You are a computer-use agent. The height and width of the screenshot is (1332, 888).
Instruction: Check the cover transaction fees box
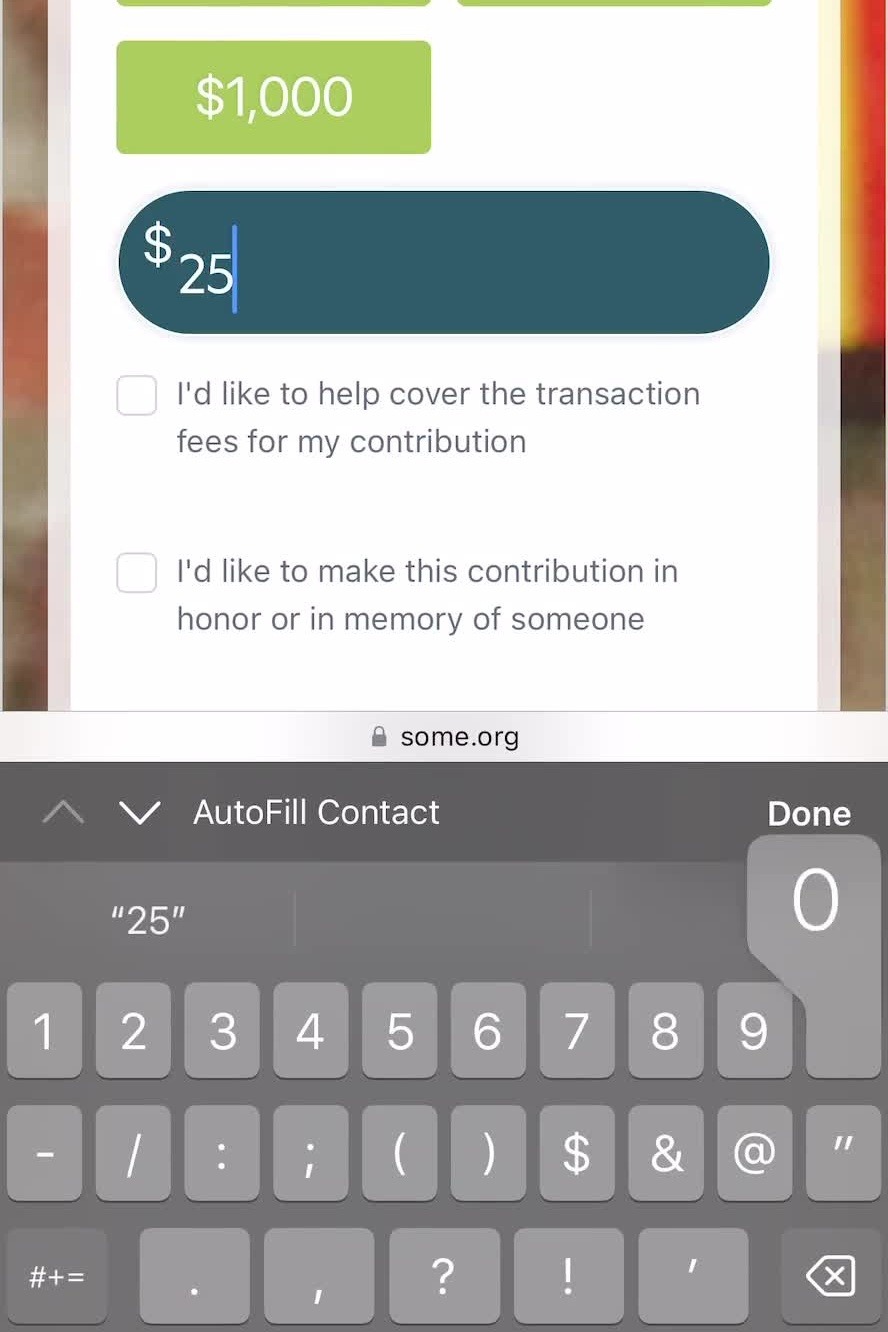click(x=137, y=395)
